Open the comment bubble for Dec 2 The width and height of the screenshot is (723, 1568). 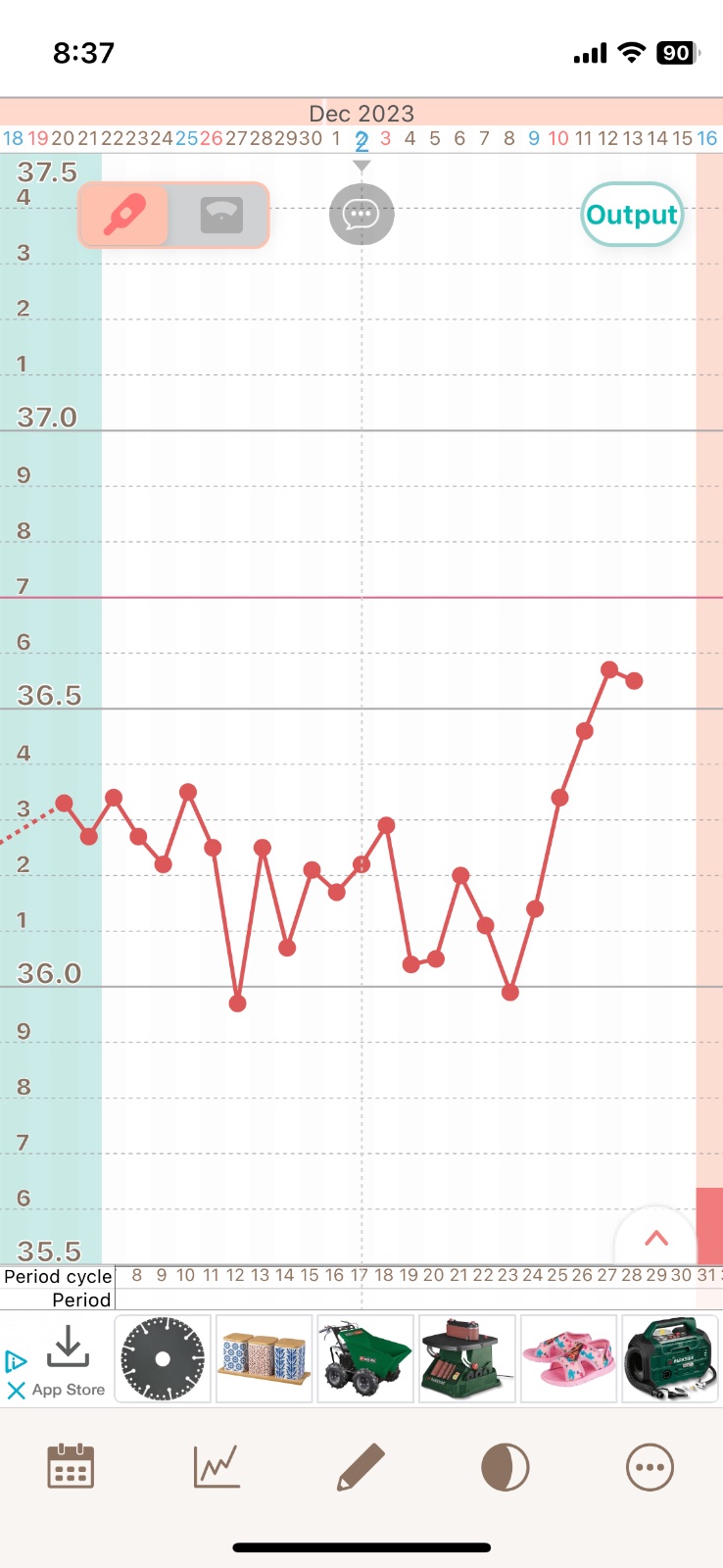tap(361, 214)
